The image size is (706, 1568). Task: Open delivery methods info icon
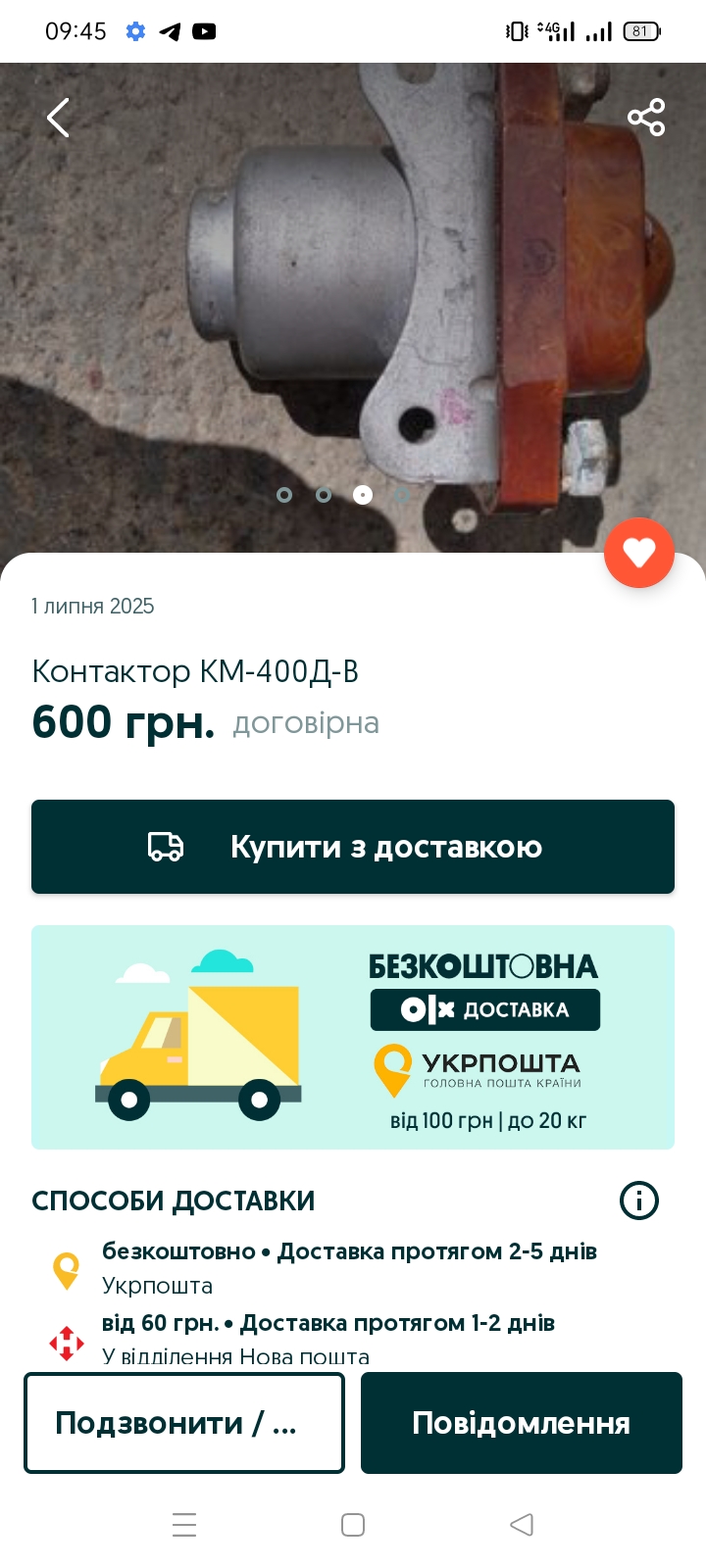click(638, 1200)
